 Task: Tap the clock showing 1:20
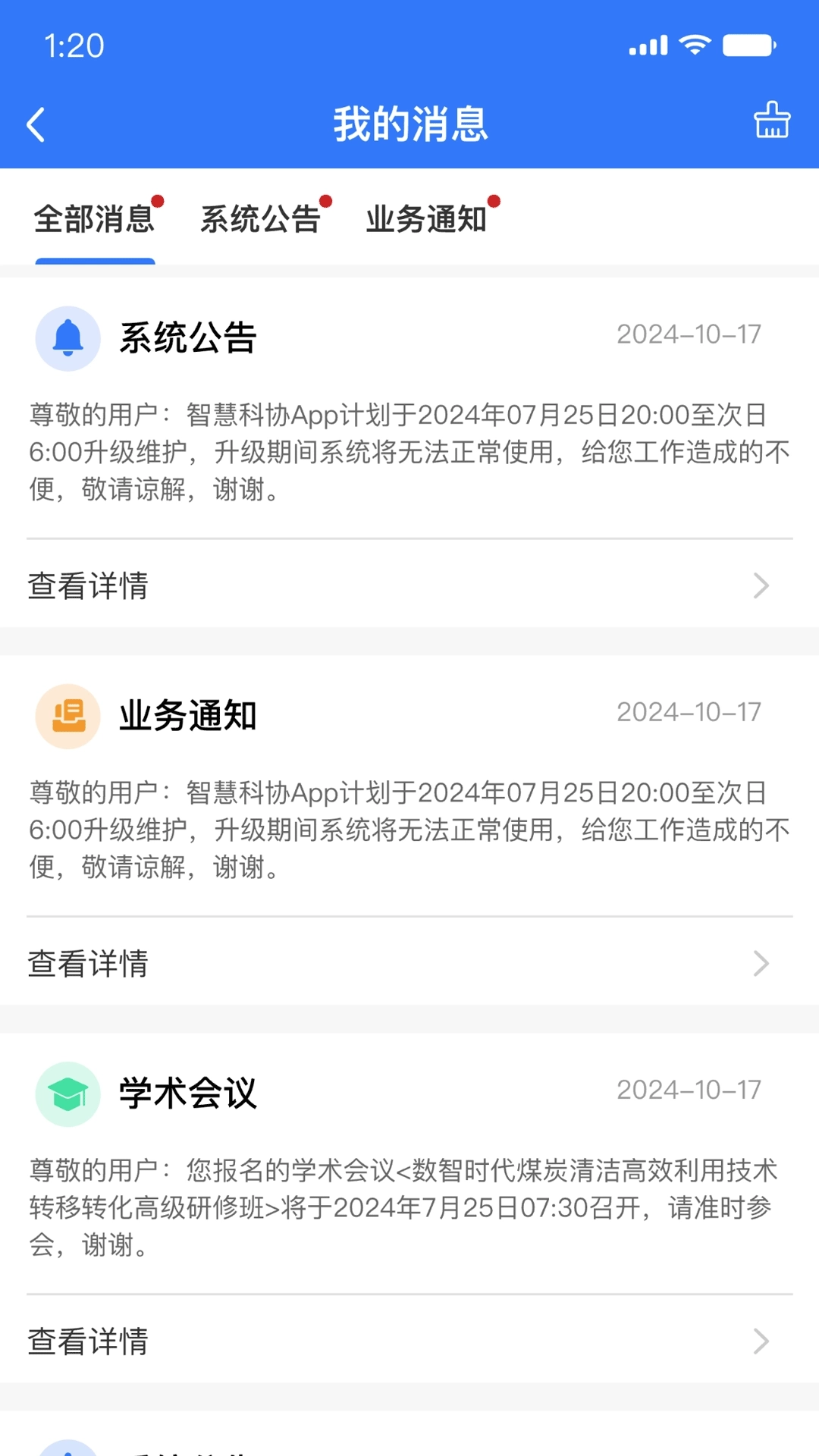click(73, 44)
